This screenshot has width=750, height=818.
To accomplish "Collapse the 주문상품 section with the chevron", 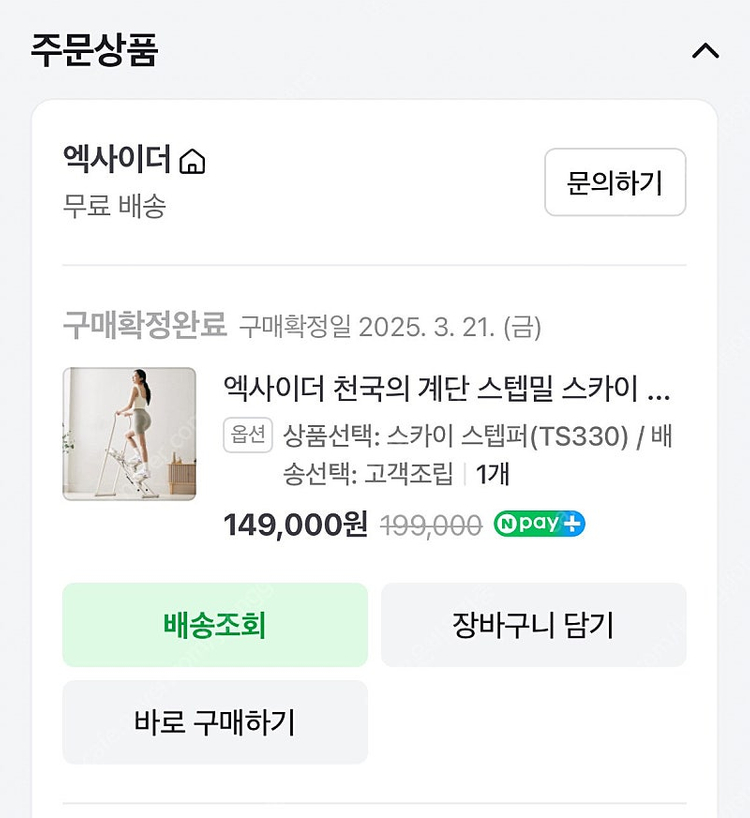I will (x=706, y=52).
